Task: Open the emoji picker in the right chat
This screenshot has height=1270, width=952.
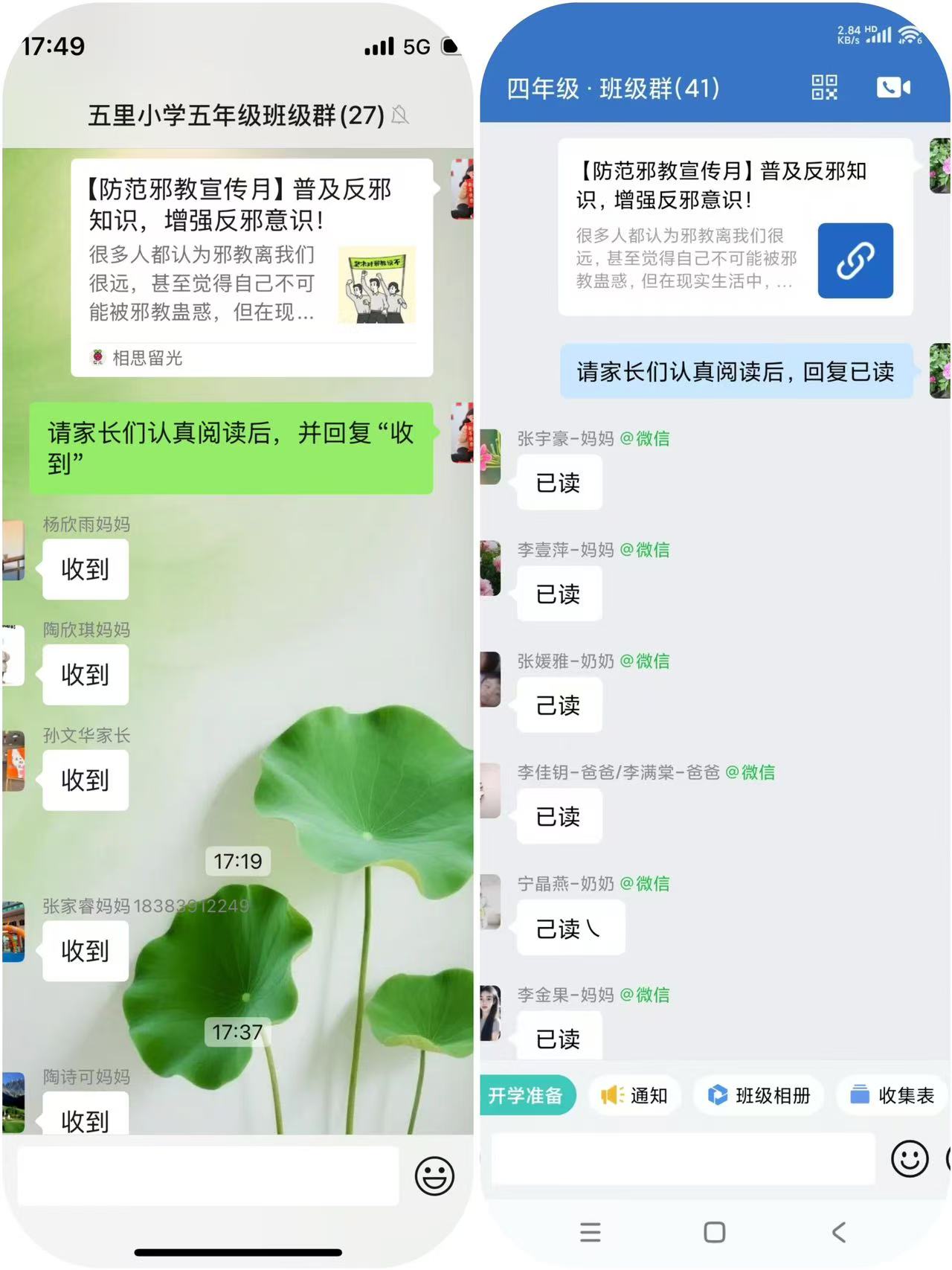Action: 908,1158
